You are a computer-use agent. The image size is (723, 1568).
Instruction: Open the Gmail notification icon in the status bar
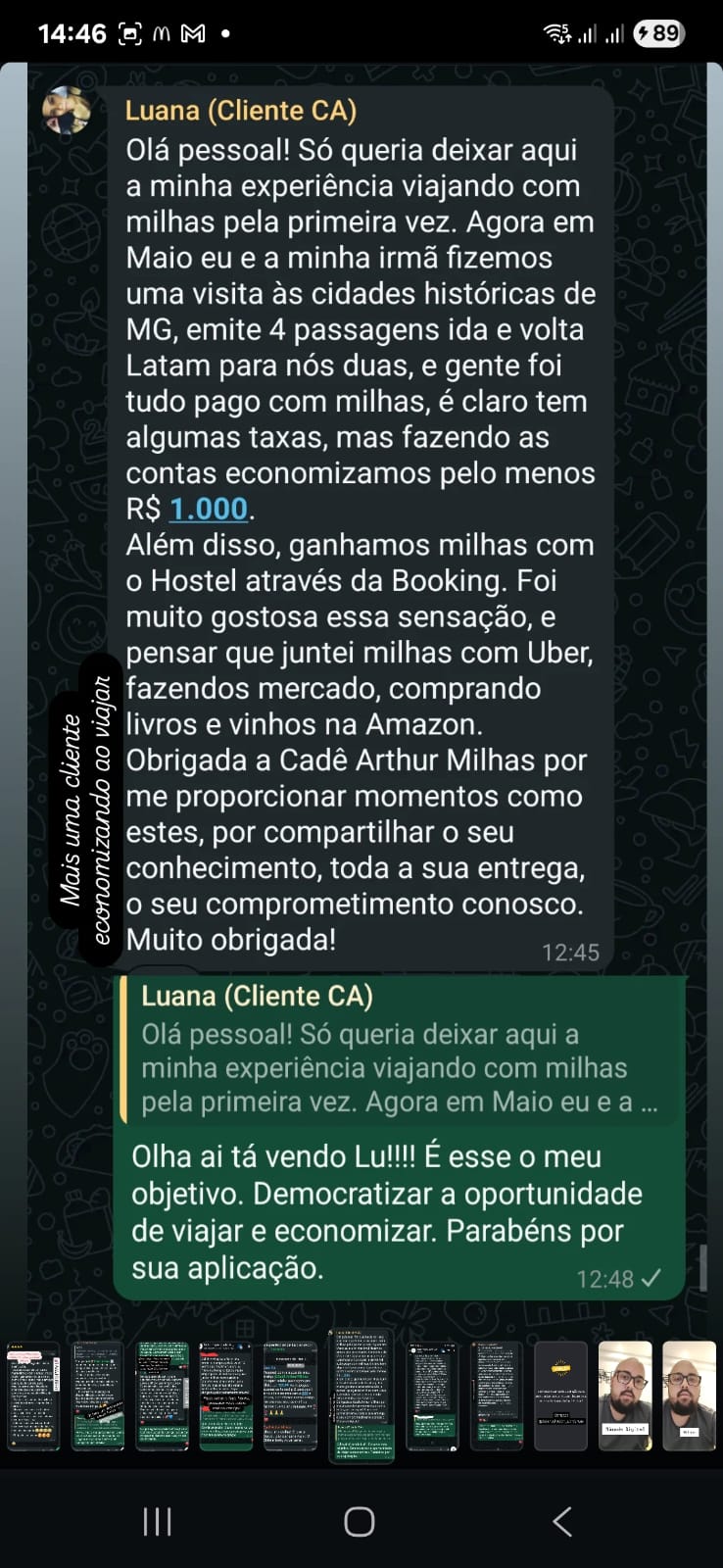coord(192,32)
